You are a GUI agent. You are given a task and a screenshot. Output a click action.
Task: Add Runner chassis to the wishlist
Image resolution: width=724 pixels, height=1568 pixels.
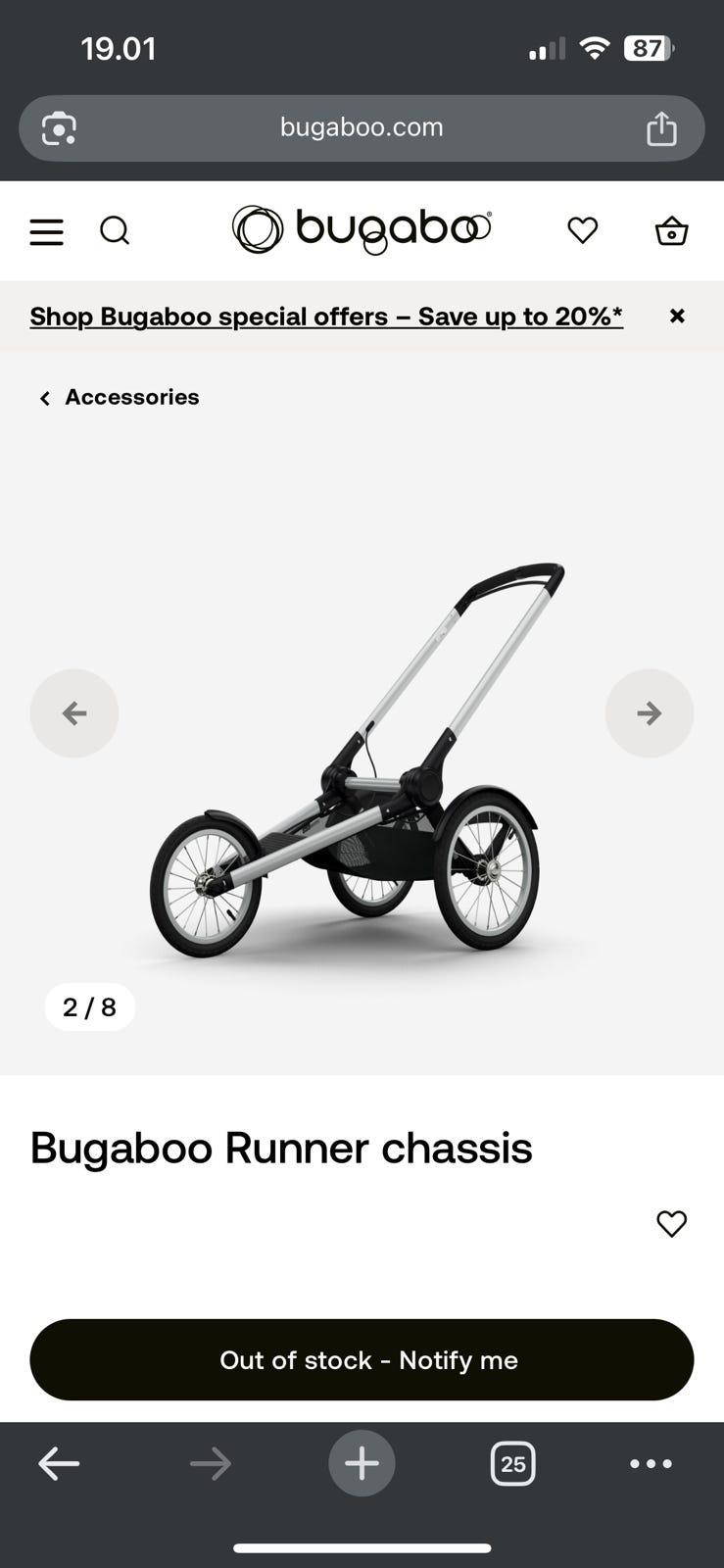pyautogui.click(x=671, y=1223)
